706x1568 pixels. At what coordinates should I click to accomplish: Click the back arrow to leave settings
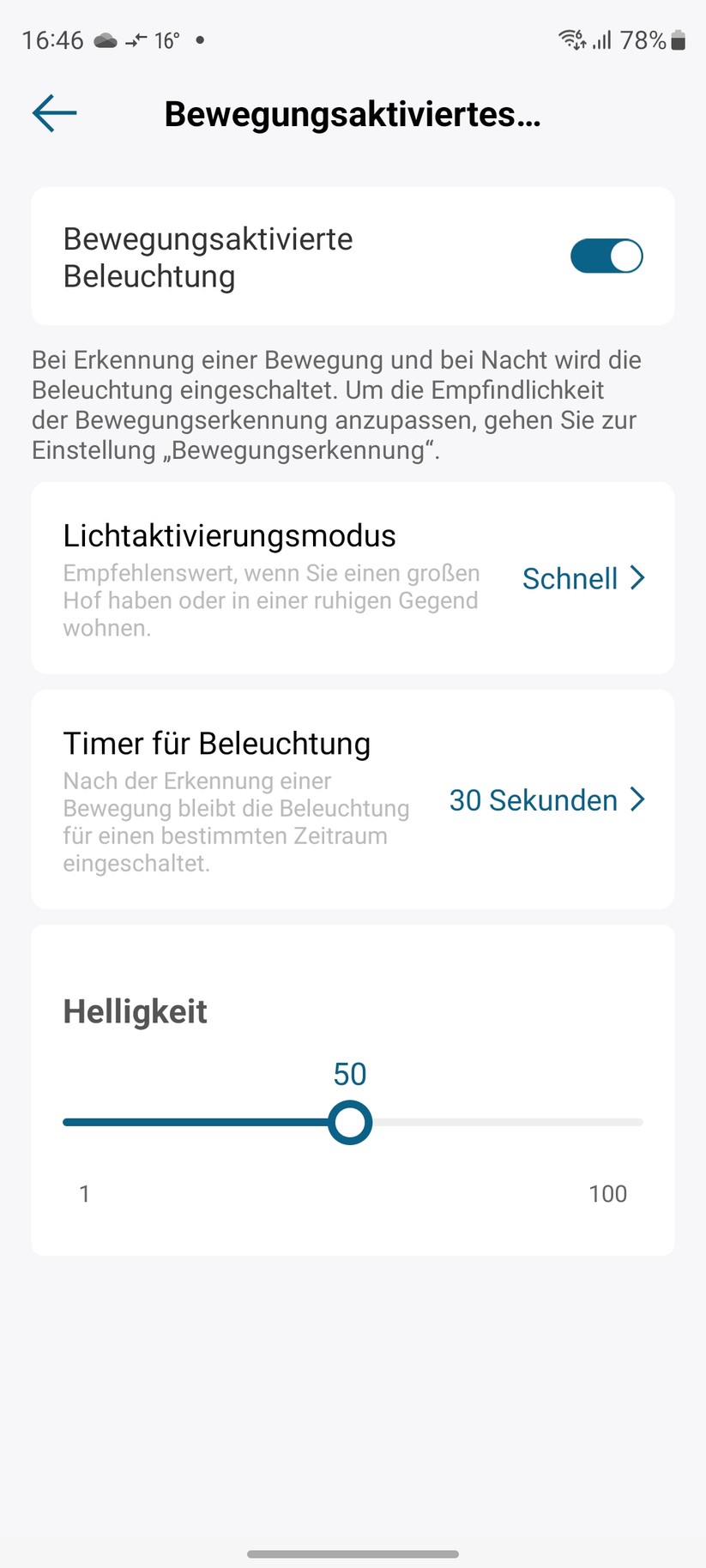coord(54,112)
